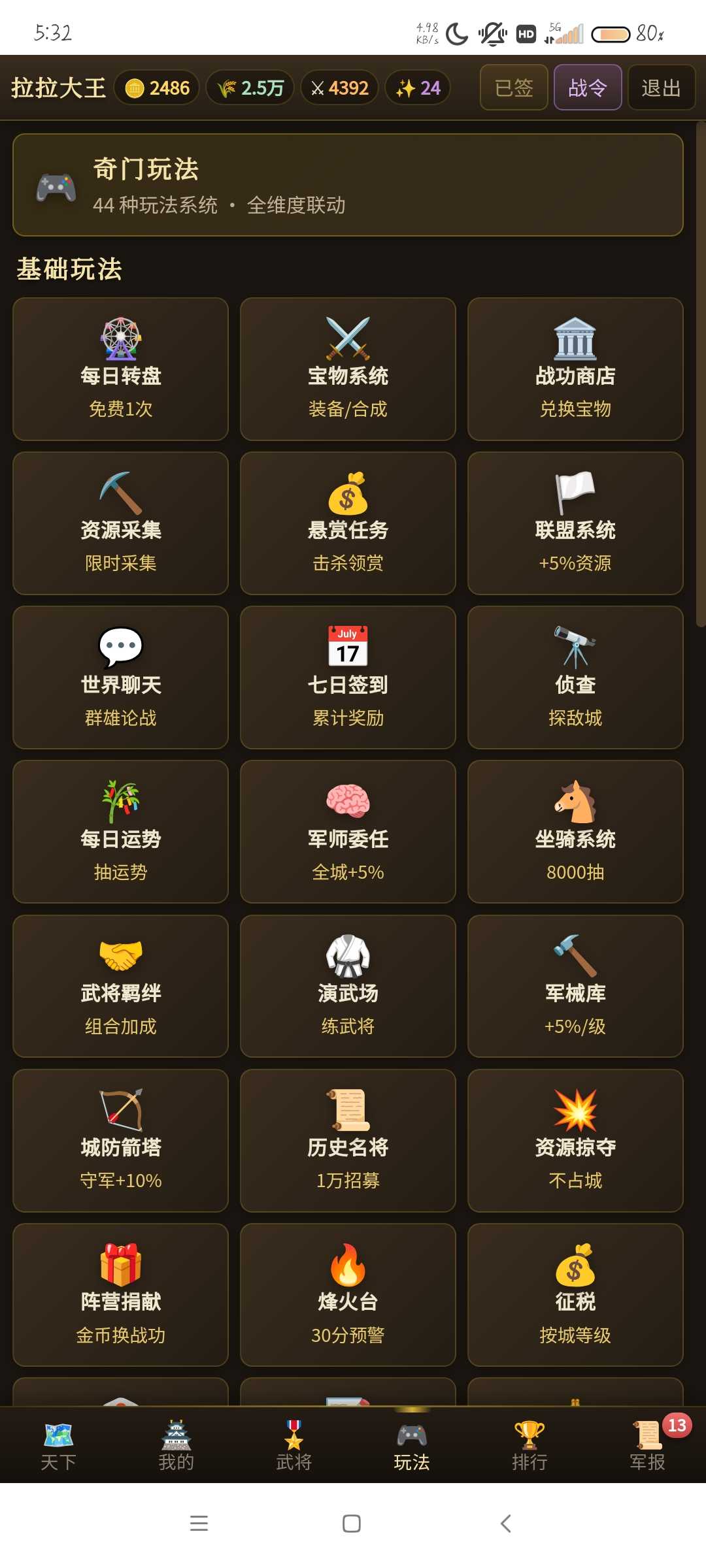Open the 战令 battle pass button
The image size is (706, 1568).
pos(588,88)
